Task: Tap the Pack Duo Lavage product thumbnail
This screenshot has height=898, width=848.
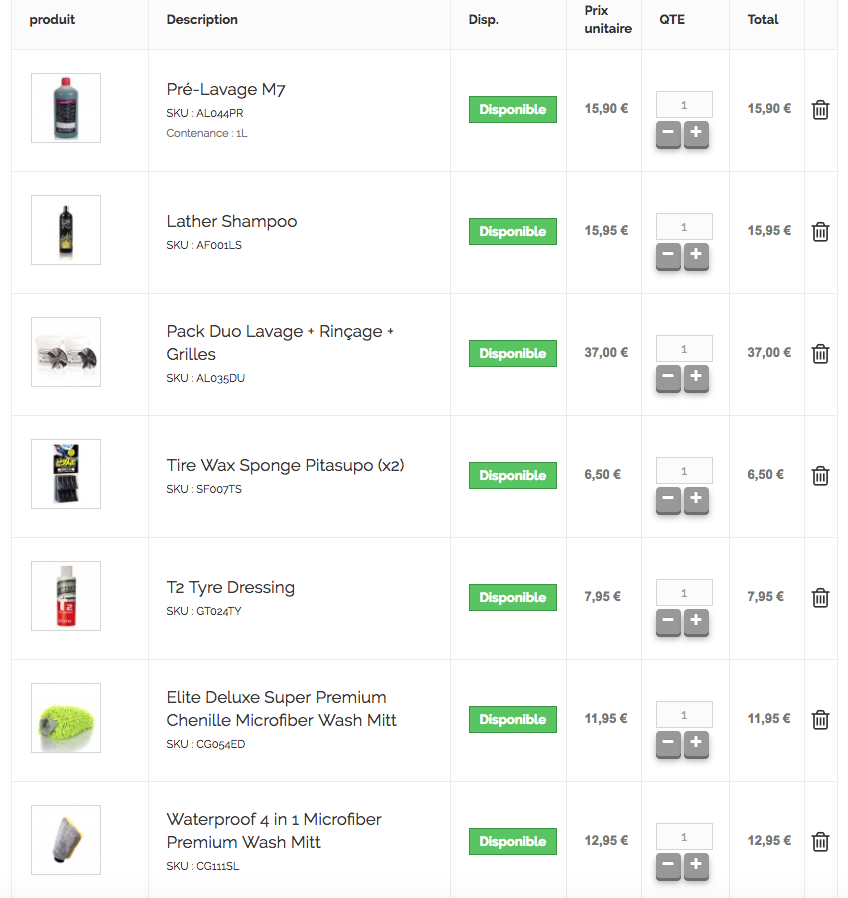Action: pyautogui.click(x=66, y=352)
